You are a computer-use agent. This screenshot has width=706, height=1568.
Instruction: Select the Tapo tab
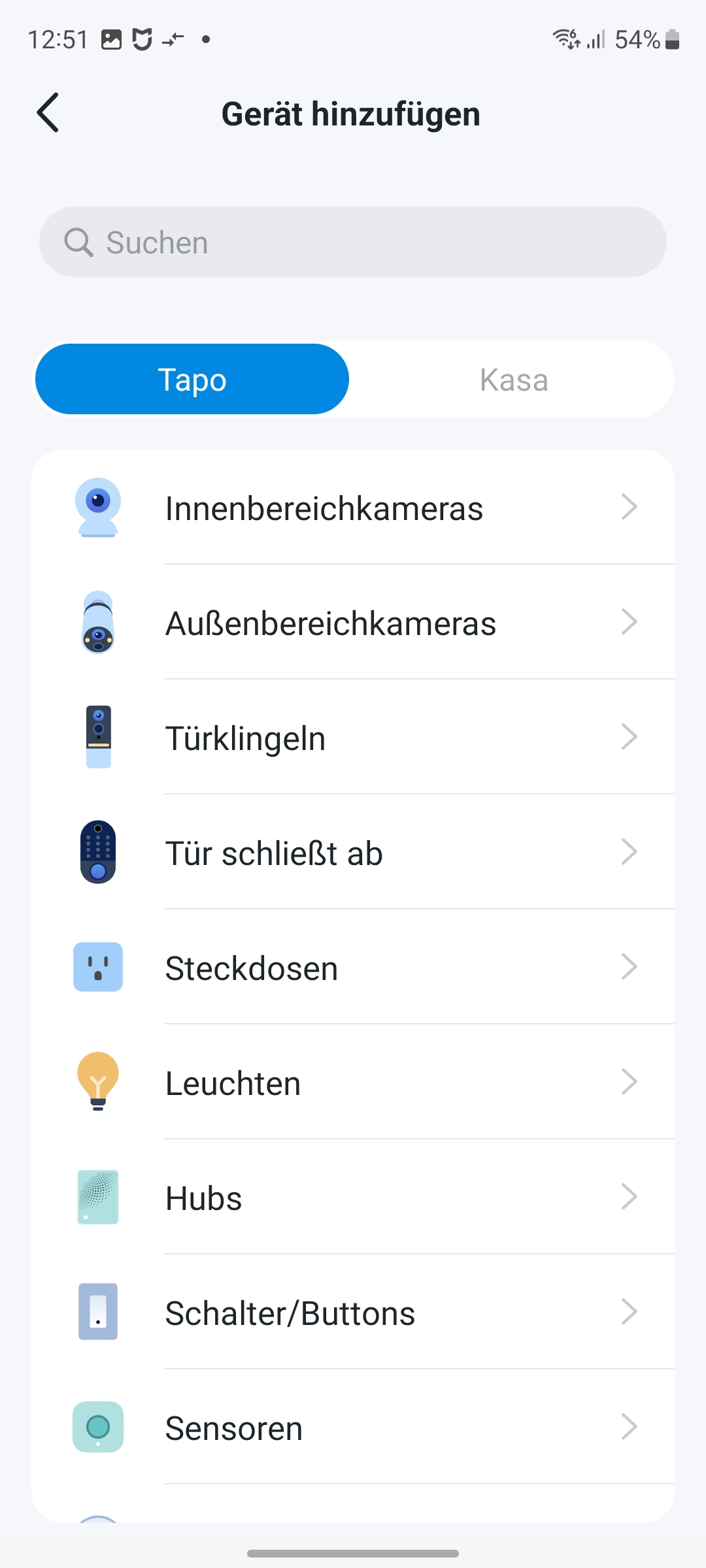(192, 380)
